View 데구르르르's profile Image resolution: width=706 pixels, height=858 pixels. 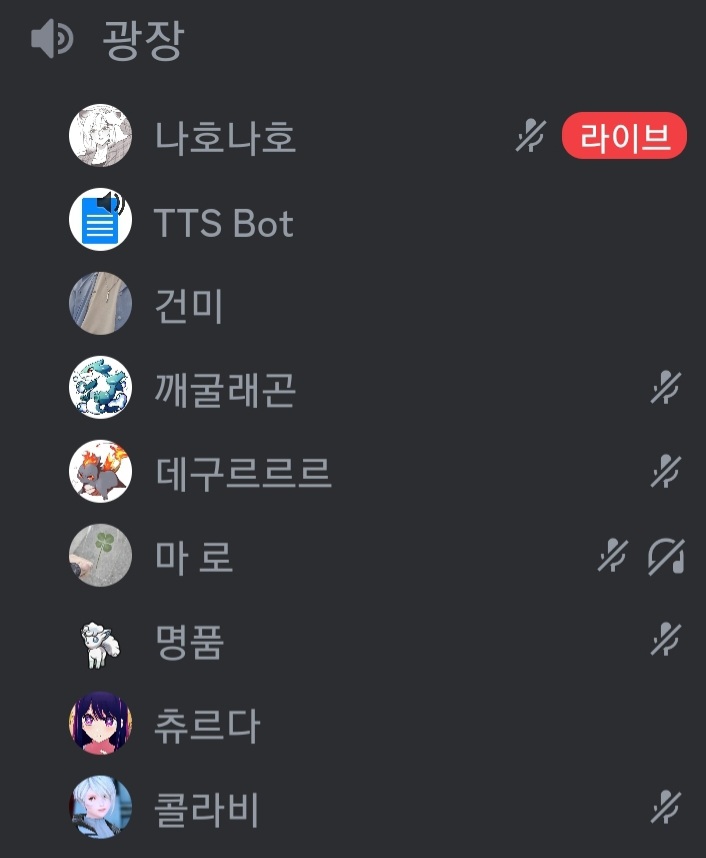(242, 472)
